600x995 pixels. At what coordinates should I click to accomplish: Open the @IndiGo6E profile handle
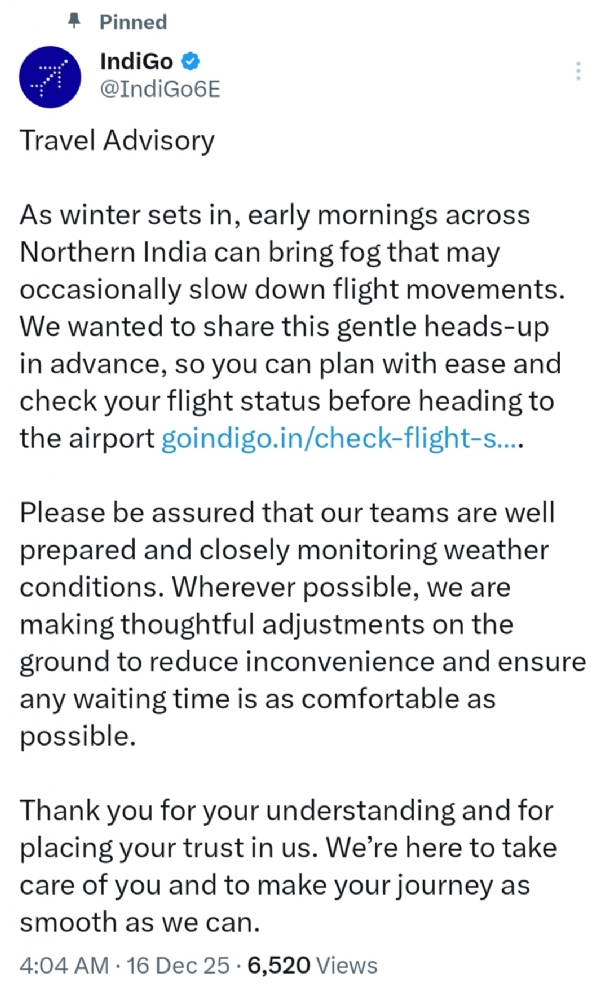point(160,89)
